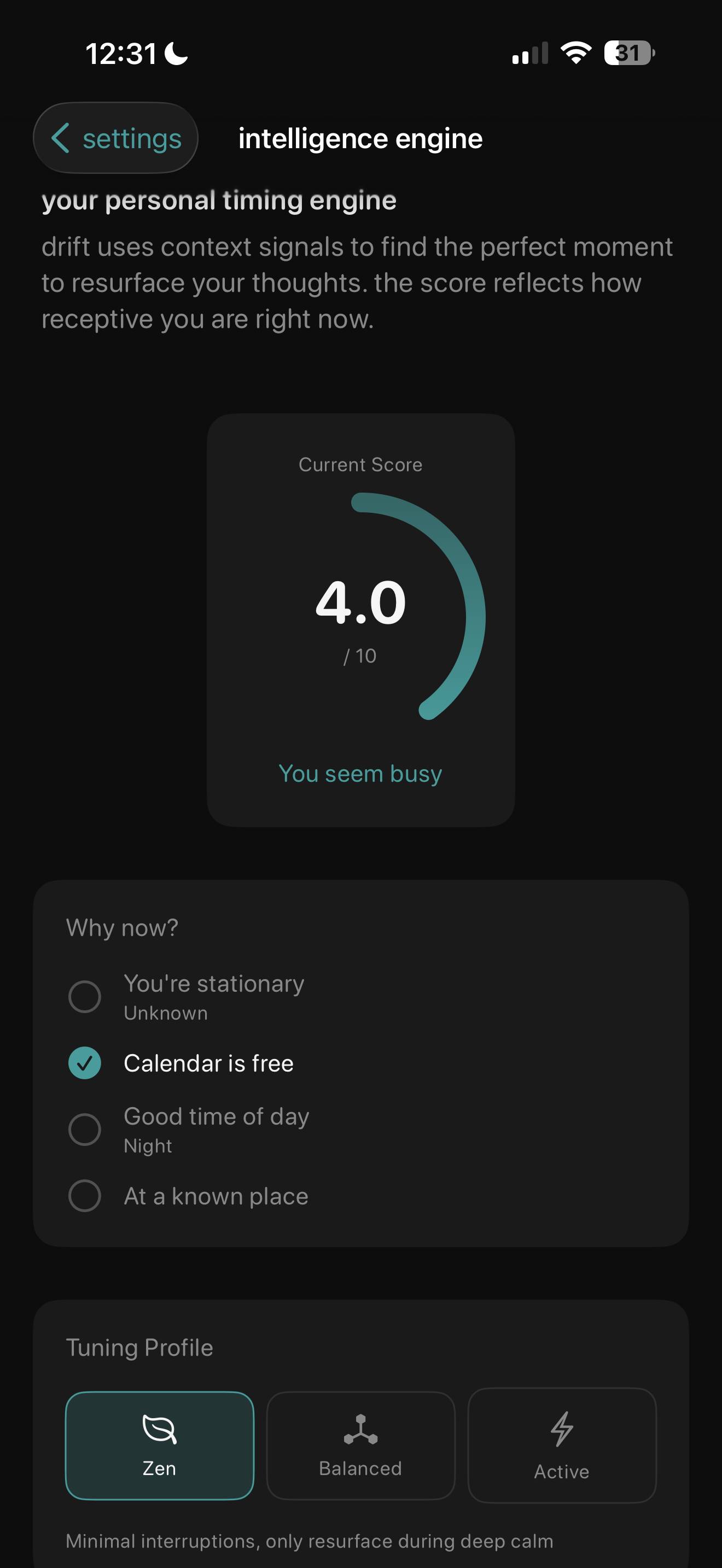Tap the 'You seem busy' status label

click(x=360, y=773)
